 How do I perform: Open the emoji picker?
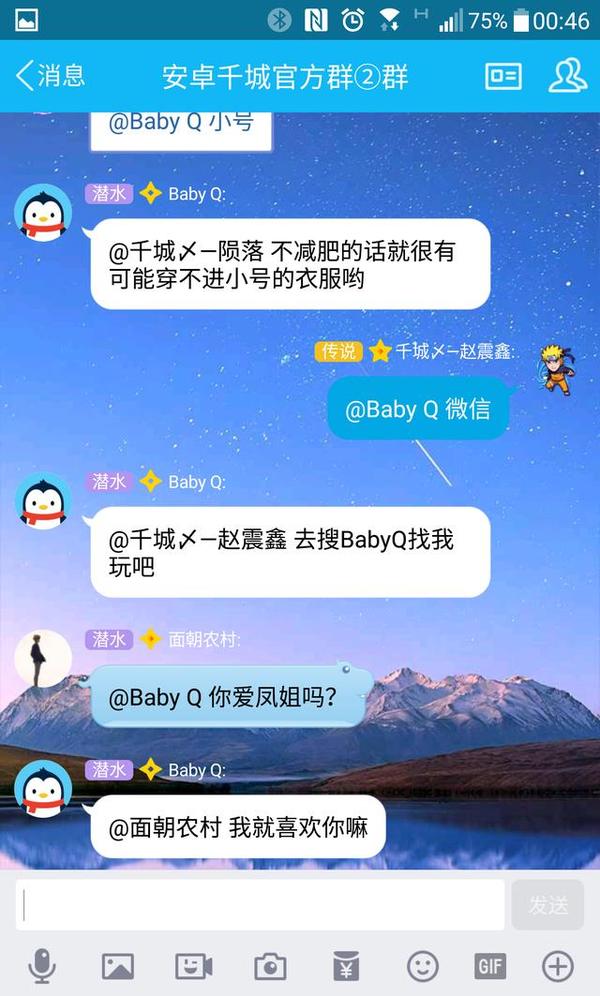(x=422, y=966)
